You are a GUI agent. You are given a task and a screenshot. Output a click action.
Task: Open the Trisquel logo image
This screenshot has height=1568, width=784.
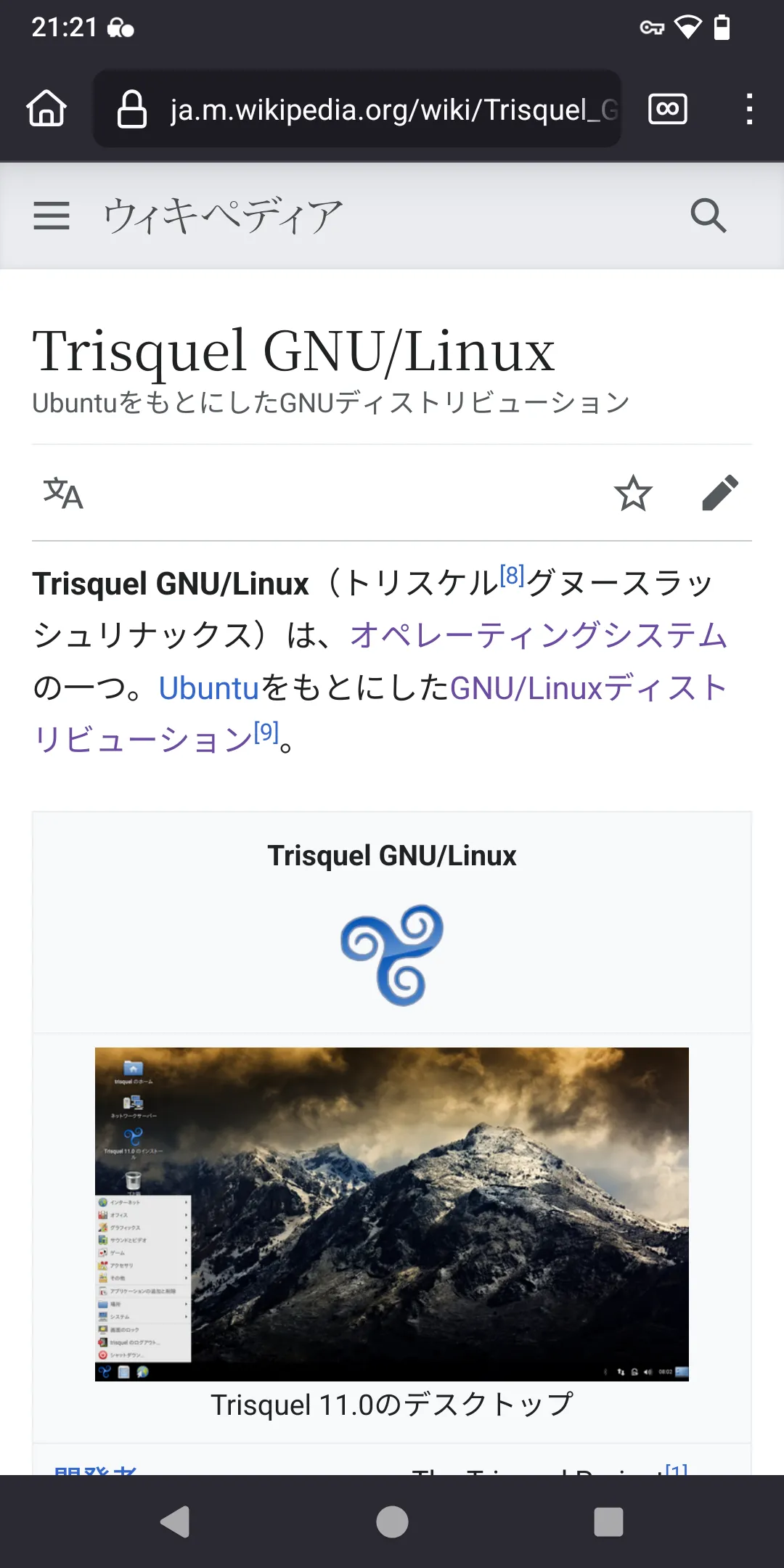(x=392, y=955)
